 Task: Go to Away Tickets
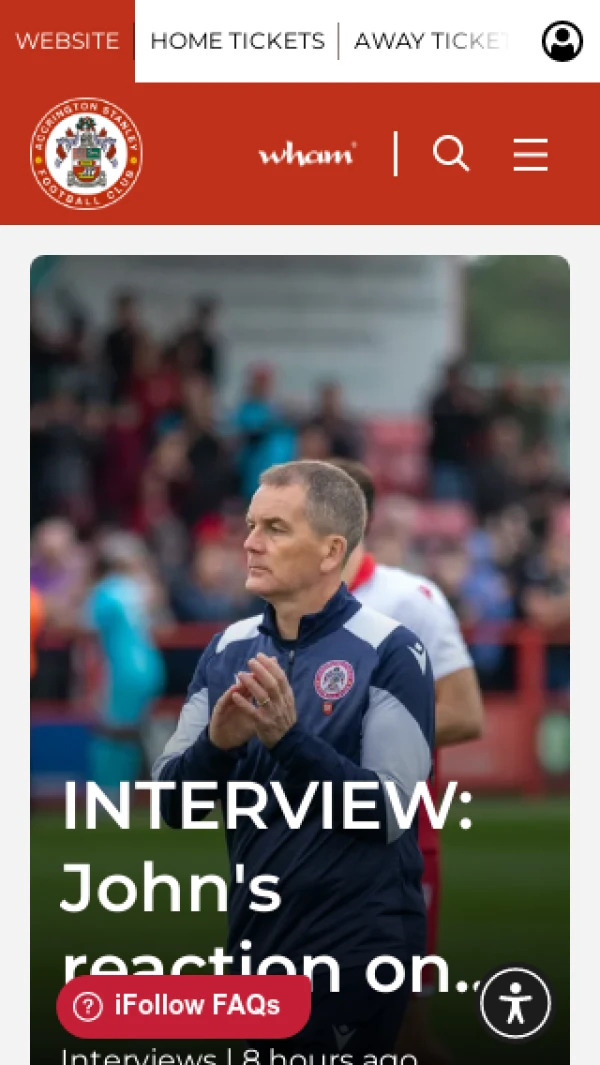[432, 41]
